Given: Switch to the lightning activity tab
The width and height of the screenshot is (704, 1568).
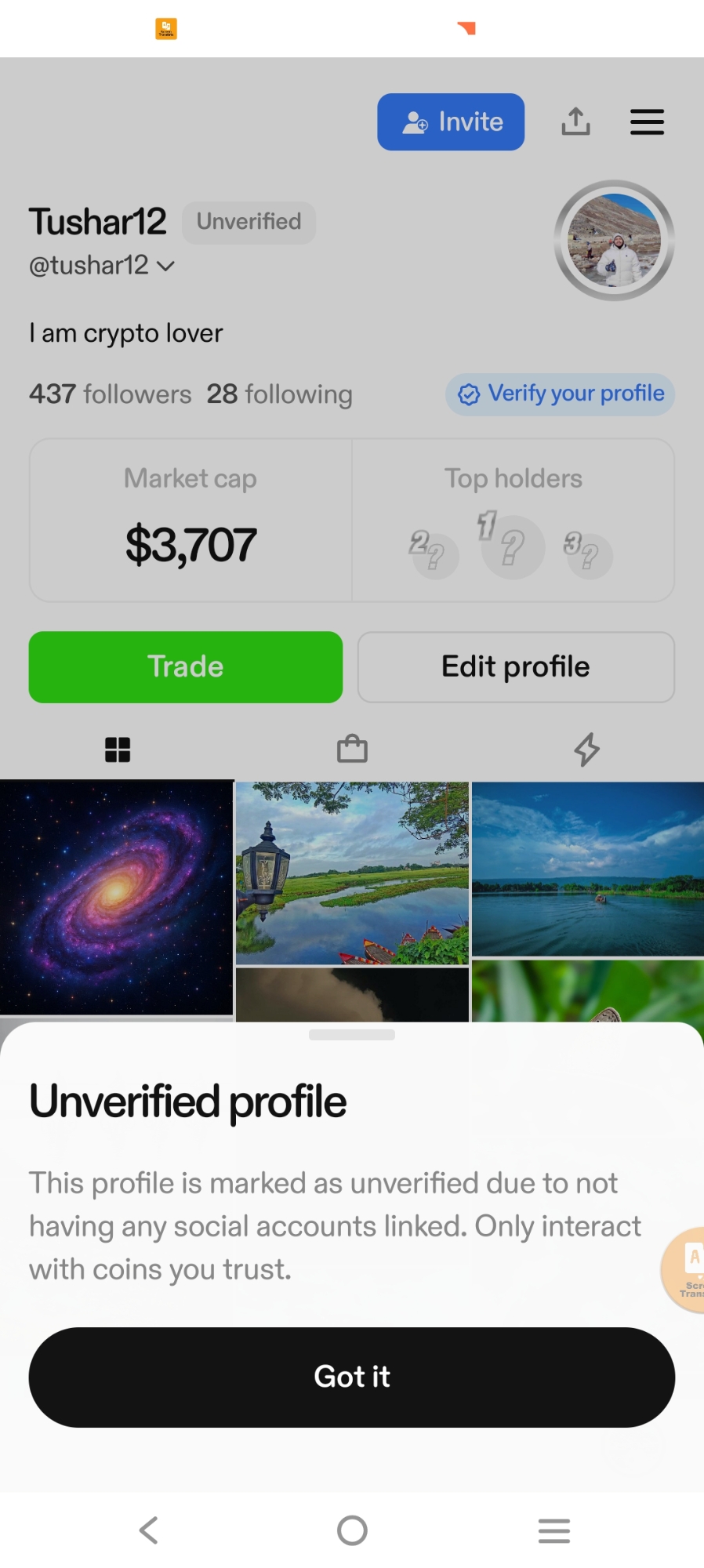Looking at the screenshot, I should [x=586, y=750].
